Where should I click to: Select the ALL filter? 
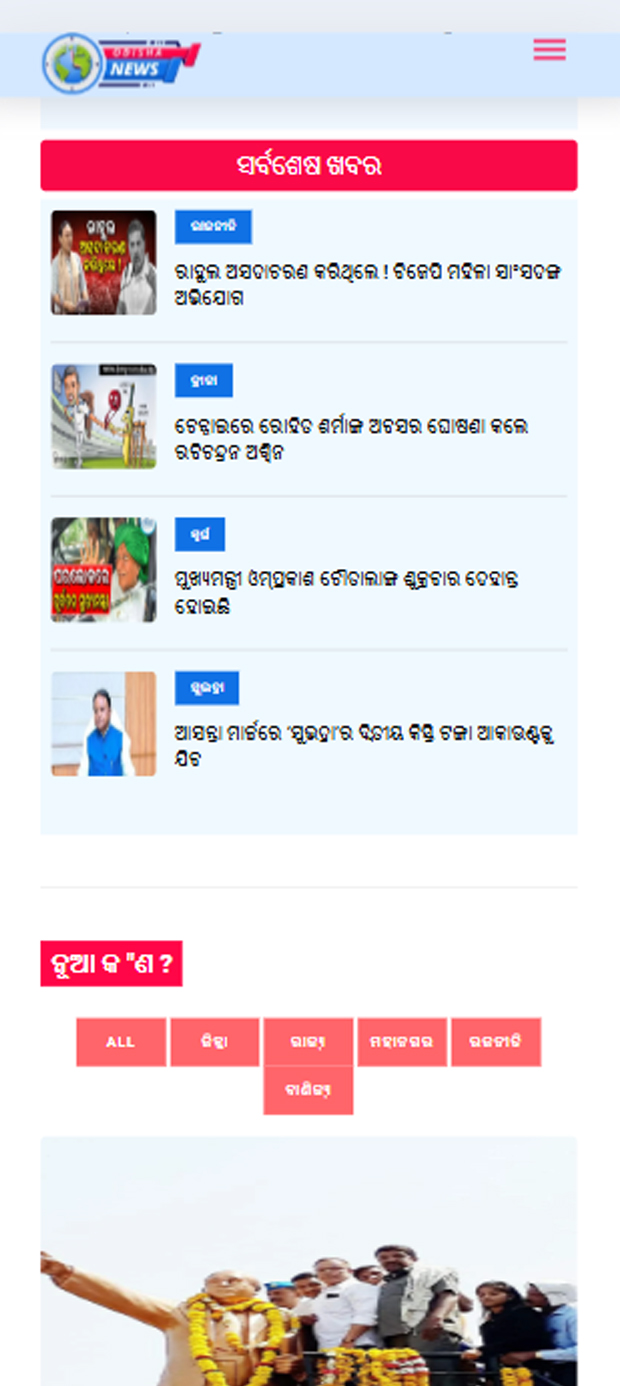click(121, 1042)
